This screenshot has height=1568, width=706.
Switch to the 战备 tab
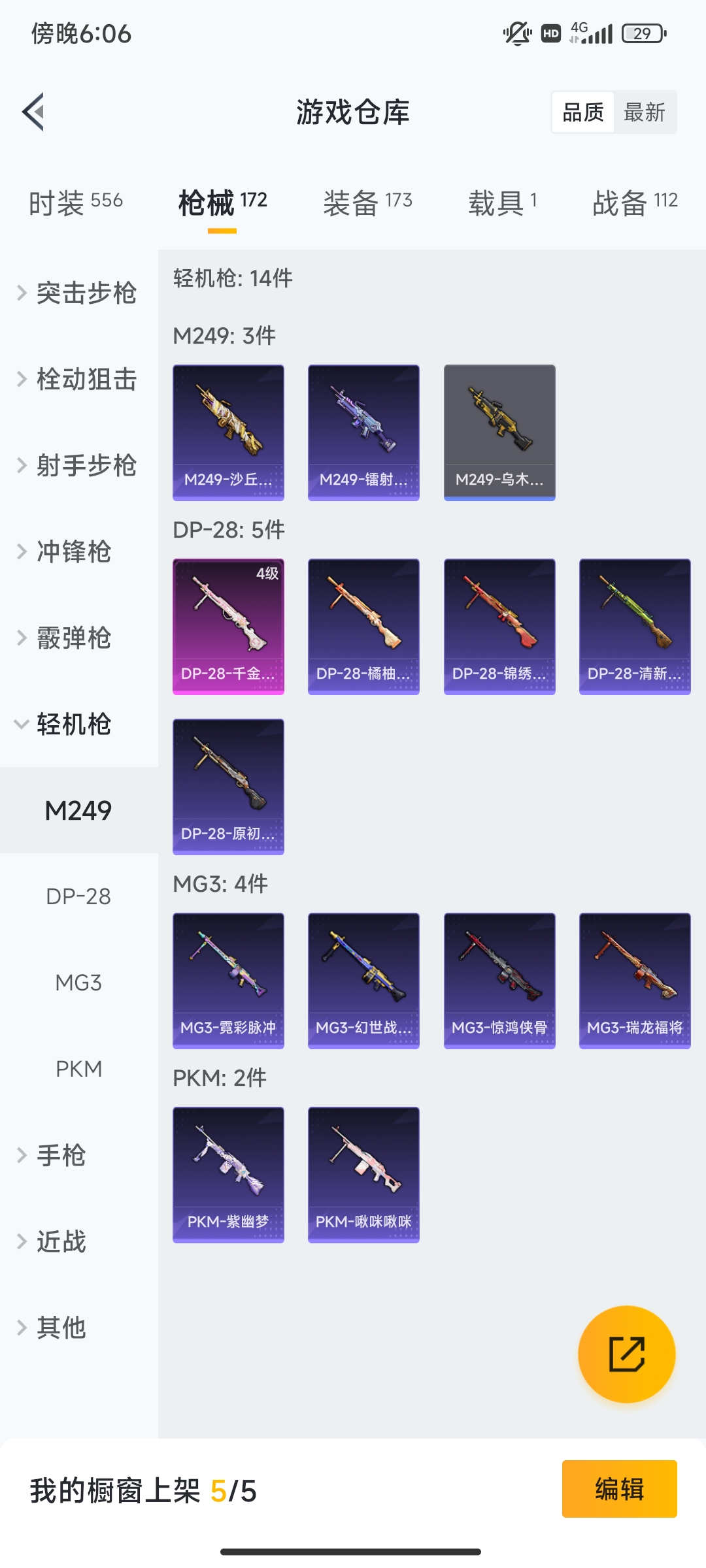[x=635, y=203]
